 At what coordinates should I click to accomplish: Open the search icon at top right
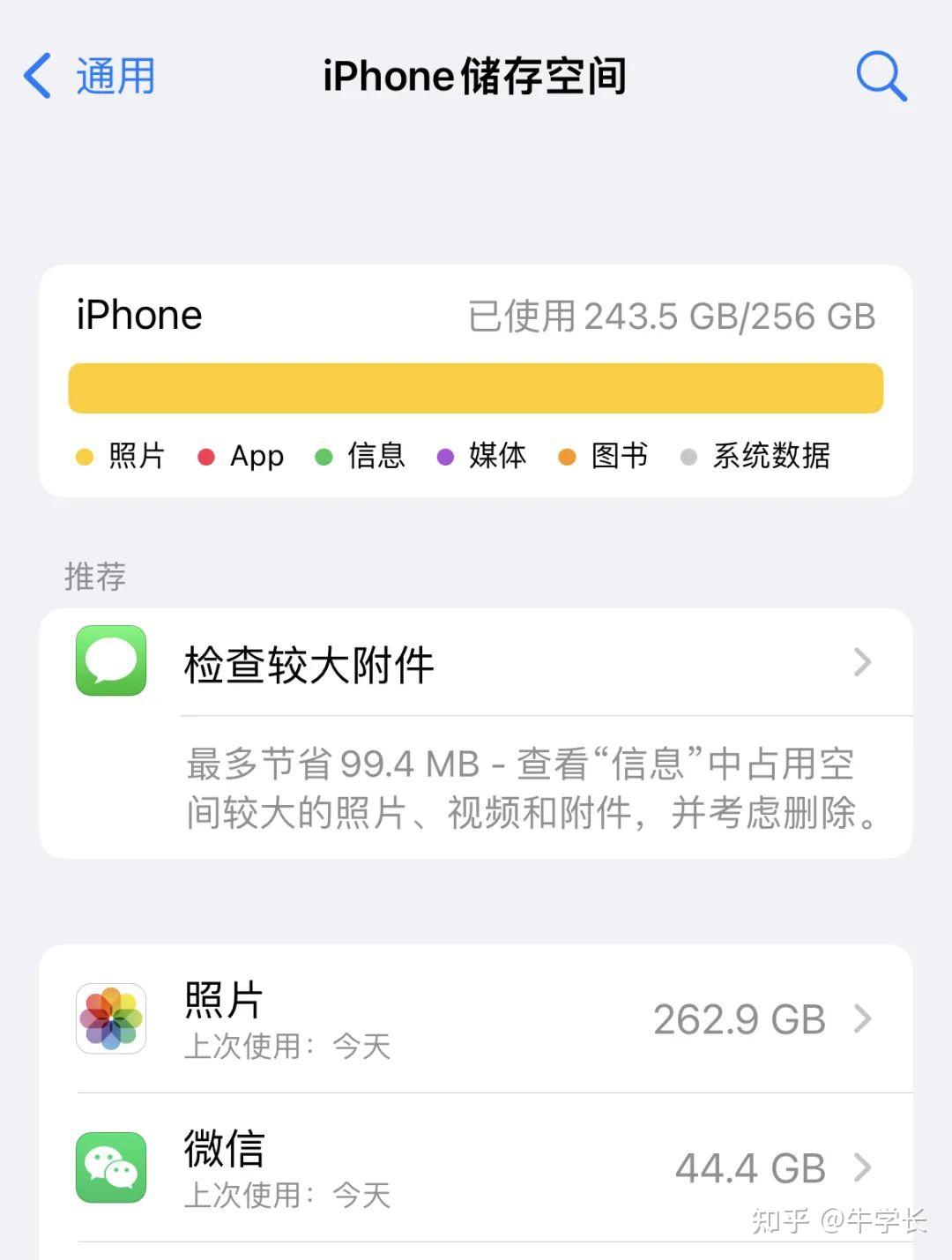881,76
